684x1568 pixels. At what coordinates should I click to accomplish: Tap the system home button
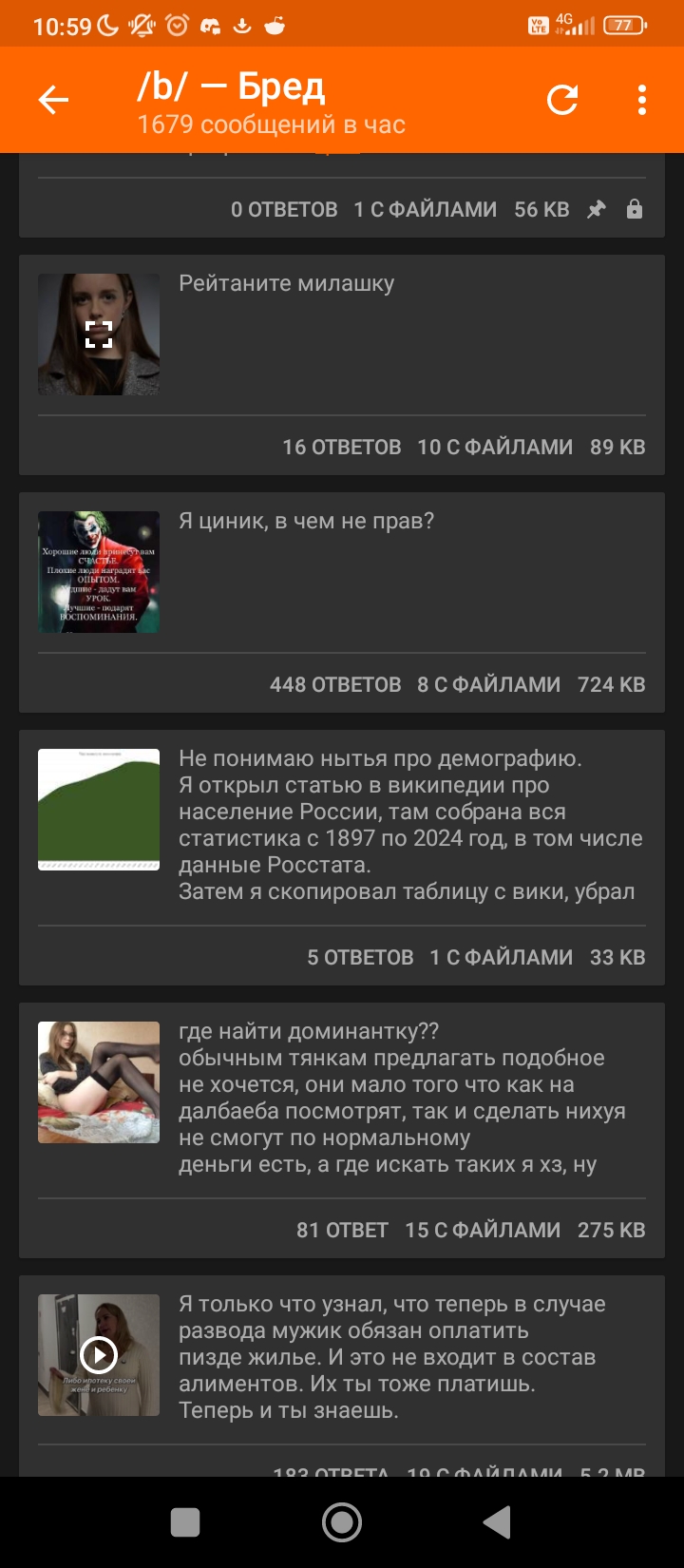[x=342, y=1521]
